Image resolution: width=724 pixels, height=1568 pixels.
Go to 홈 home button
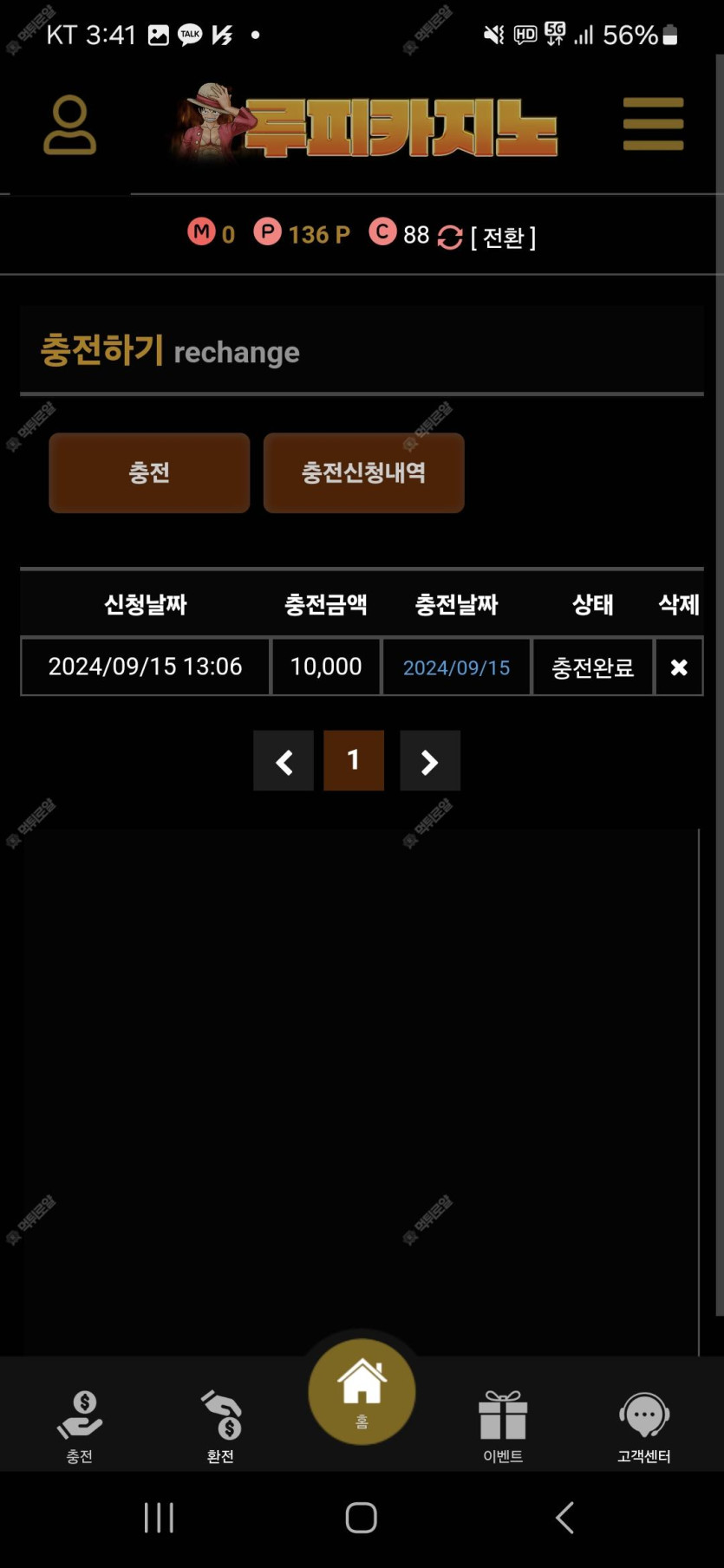tap(362, 1391)
